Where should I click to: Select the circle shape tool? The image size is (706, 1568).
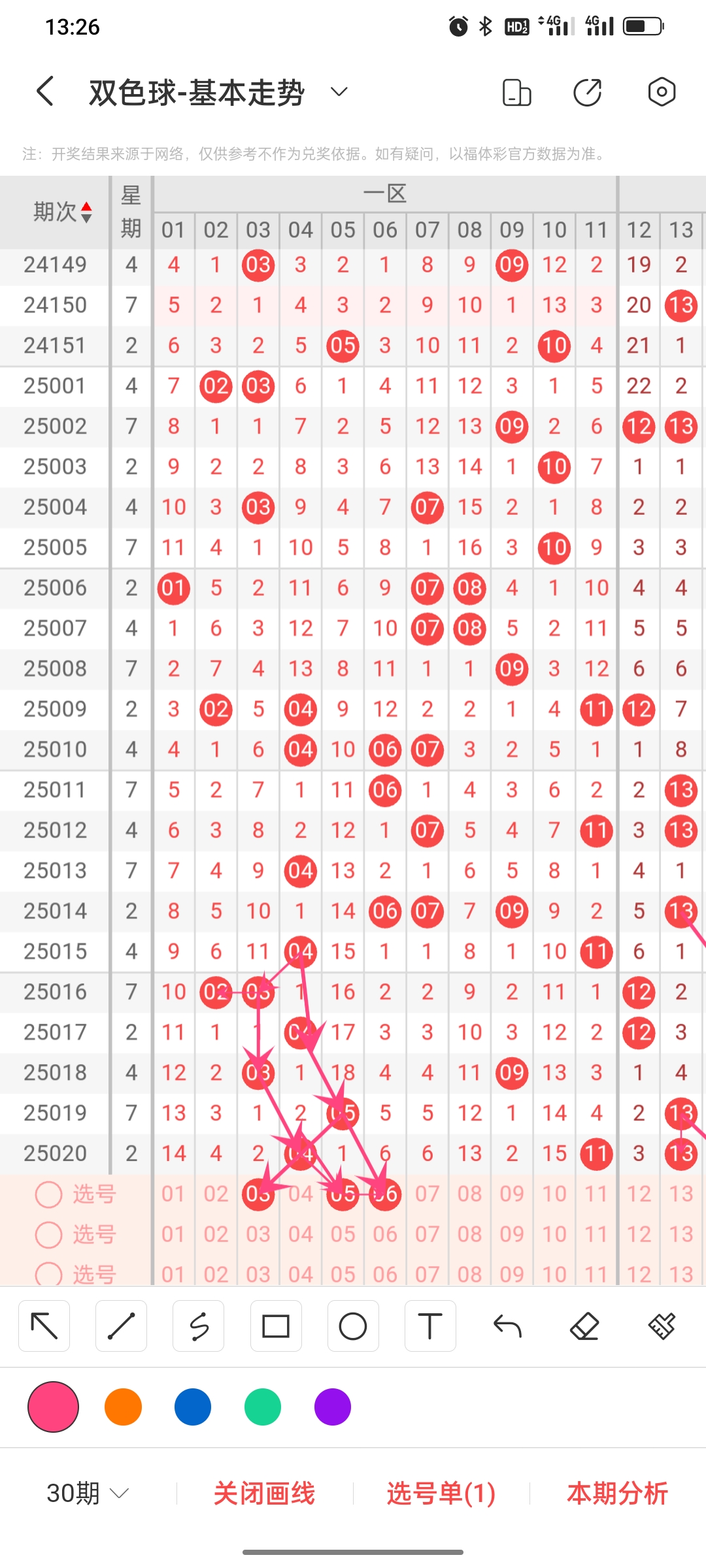pos(353,1326)
